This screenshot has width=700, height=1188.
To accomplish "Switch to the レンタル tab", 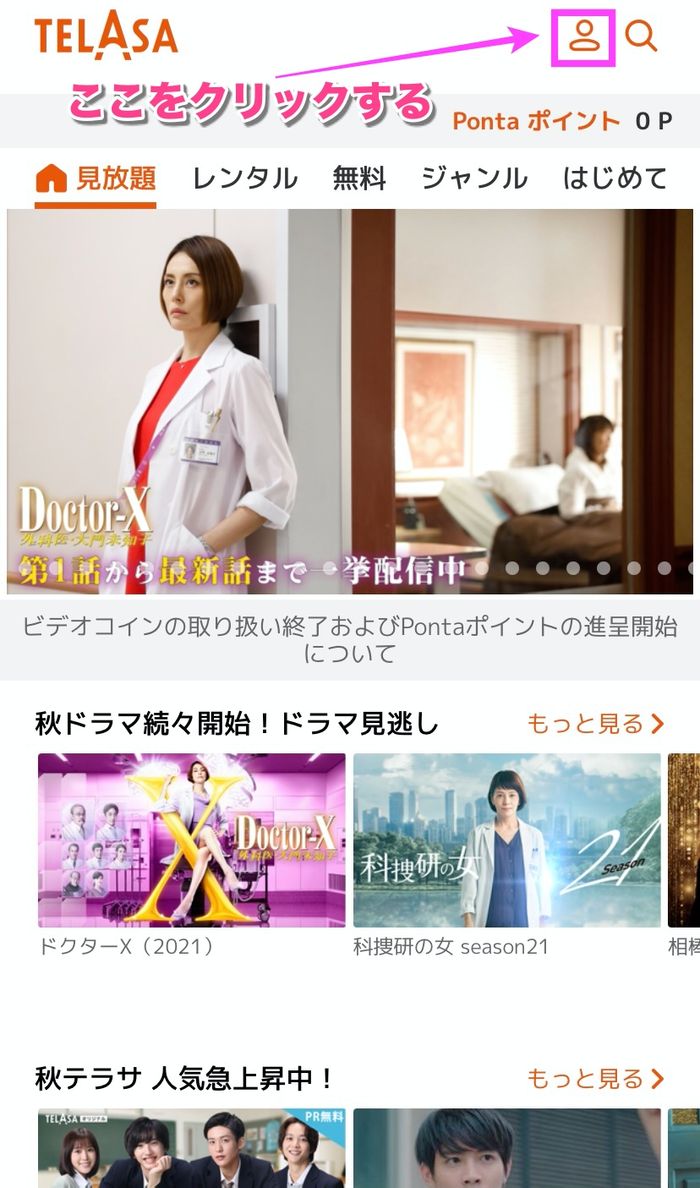I will coord(245,179).
